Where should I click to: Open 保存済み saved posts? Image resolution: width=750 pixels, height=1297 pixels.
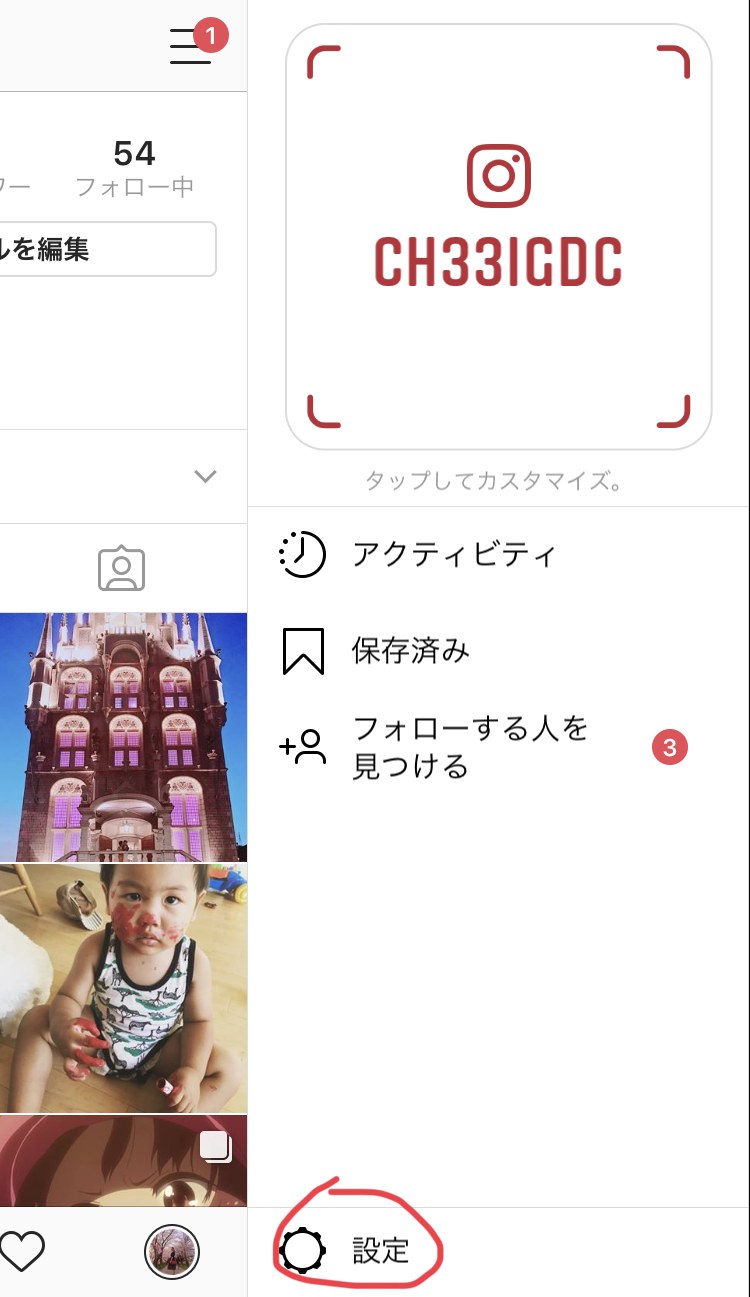pyautogui.click(x=410, y=651)
